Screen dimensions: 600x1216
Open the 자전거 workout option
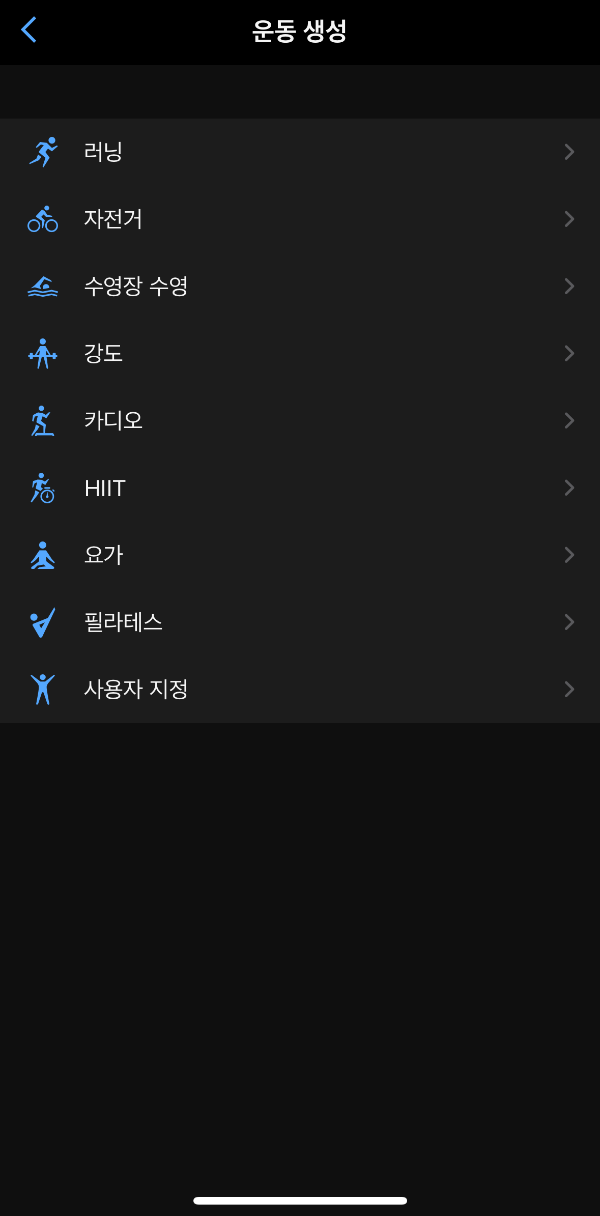point(300,219)
